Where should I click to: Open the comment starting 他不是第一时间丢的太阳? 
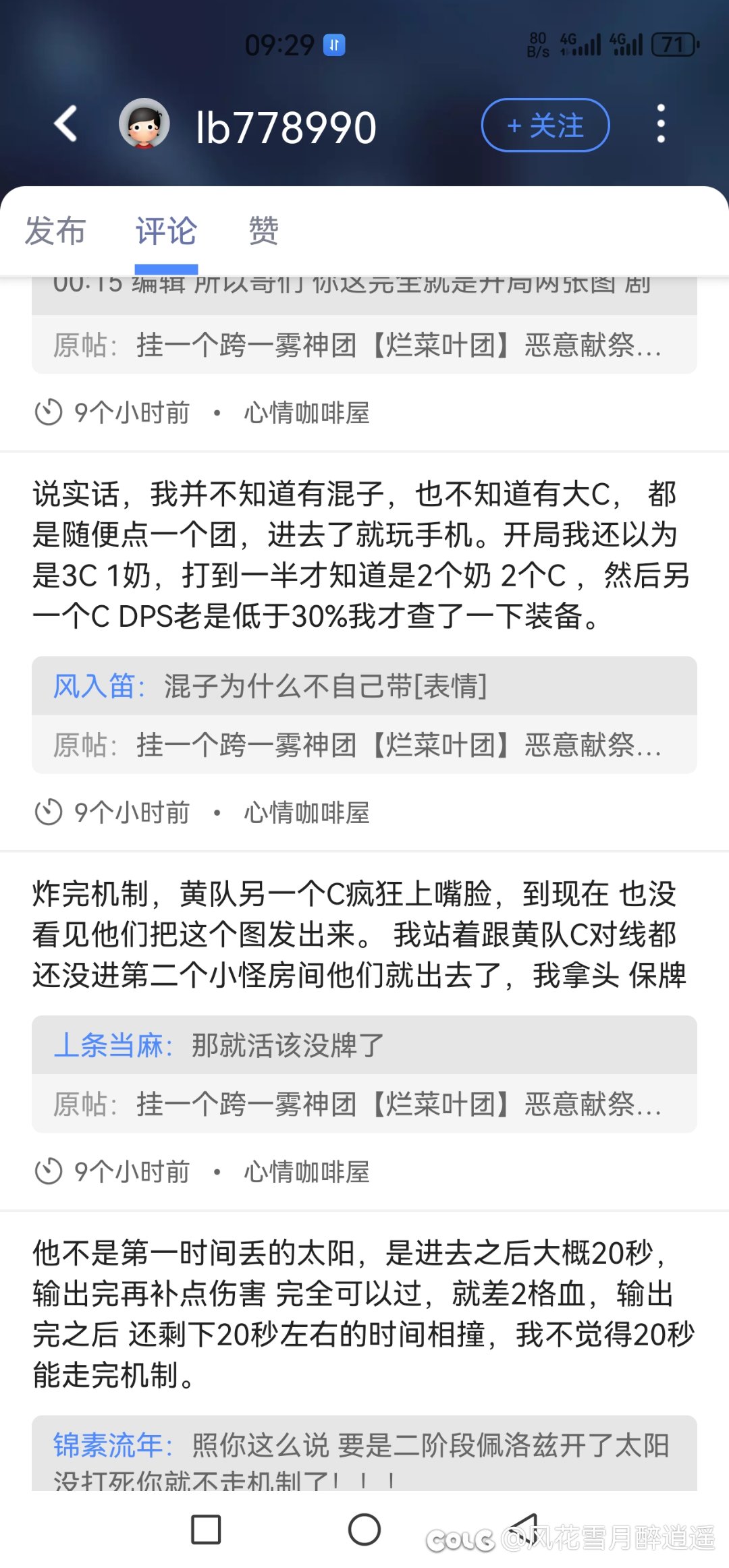coord(363,1314)
